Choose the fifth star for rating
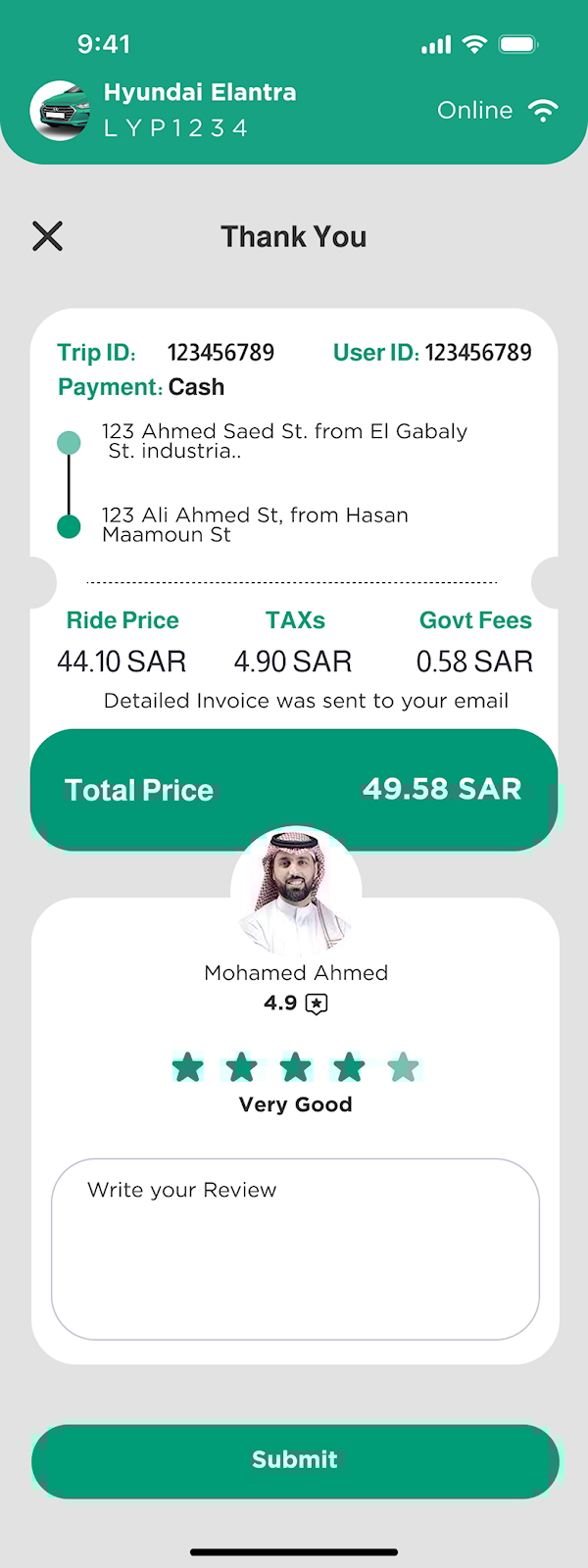The width and height of the screenshot is (588, 1568). [403, 1067]
